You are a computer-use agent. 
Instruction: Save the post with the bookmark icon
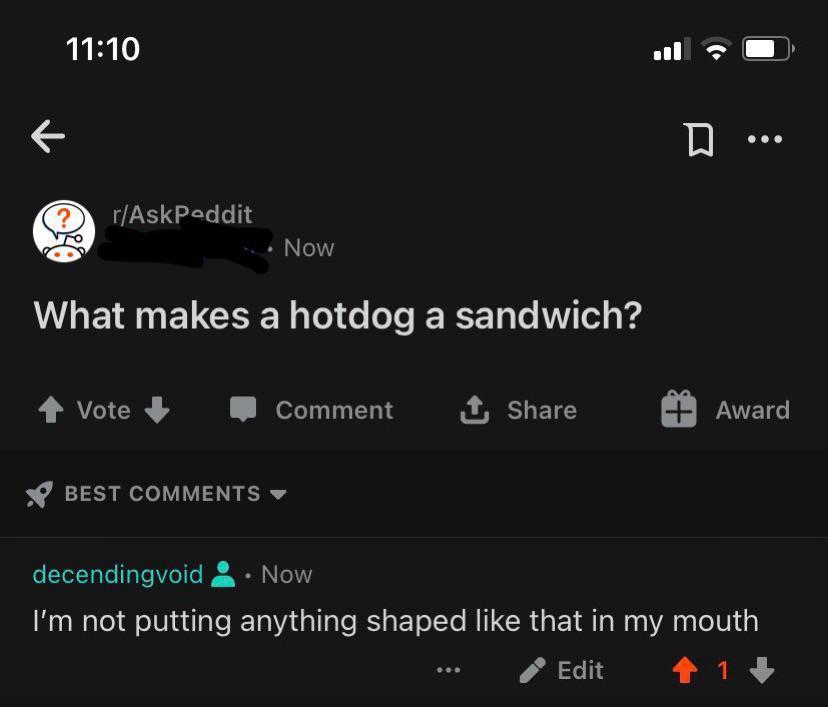tap(700, 140)
